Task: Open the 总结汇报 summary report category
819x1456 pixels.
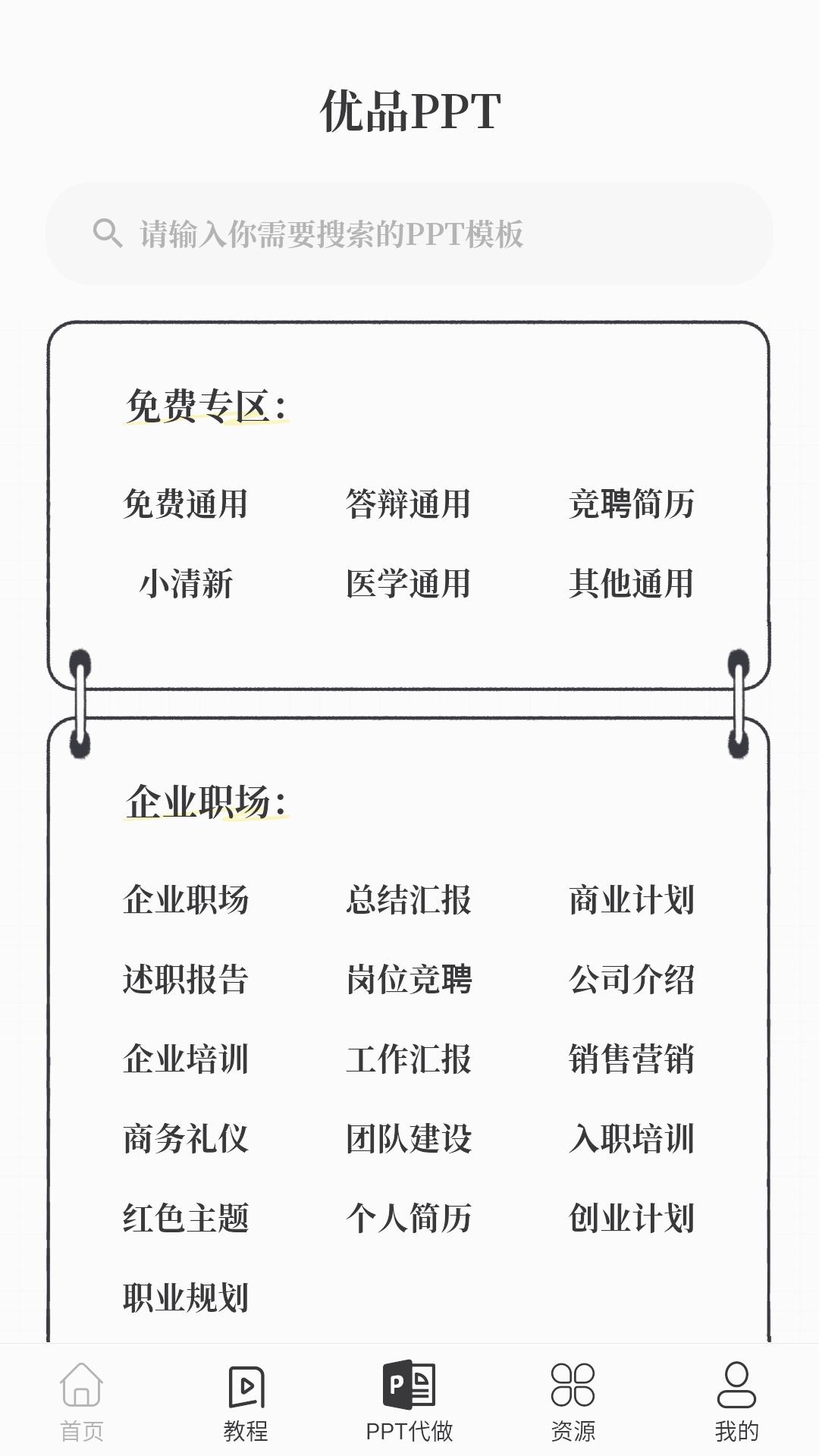Action: click(409, 901)
